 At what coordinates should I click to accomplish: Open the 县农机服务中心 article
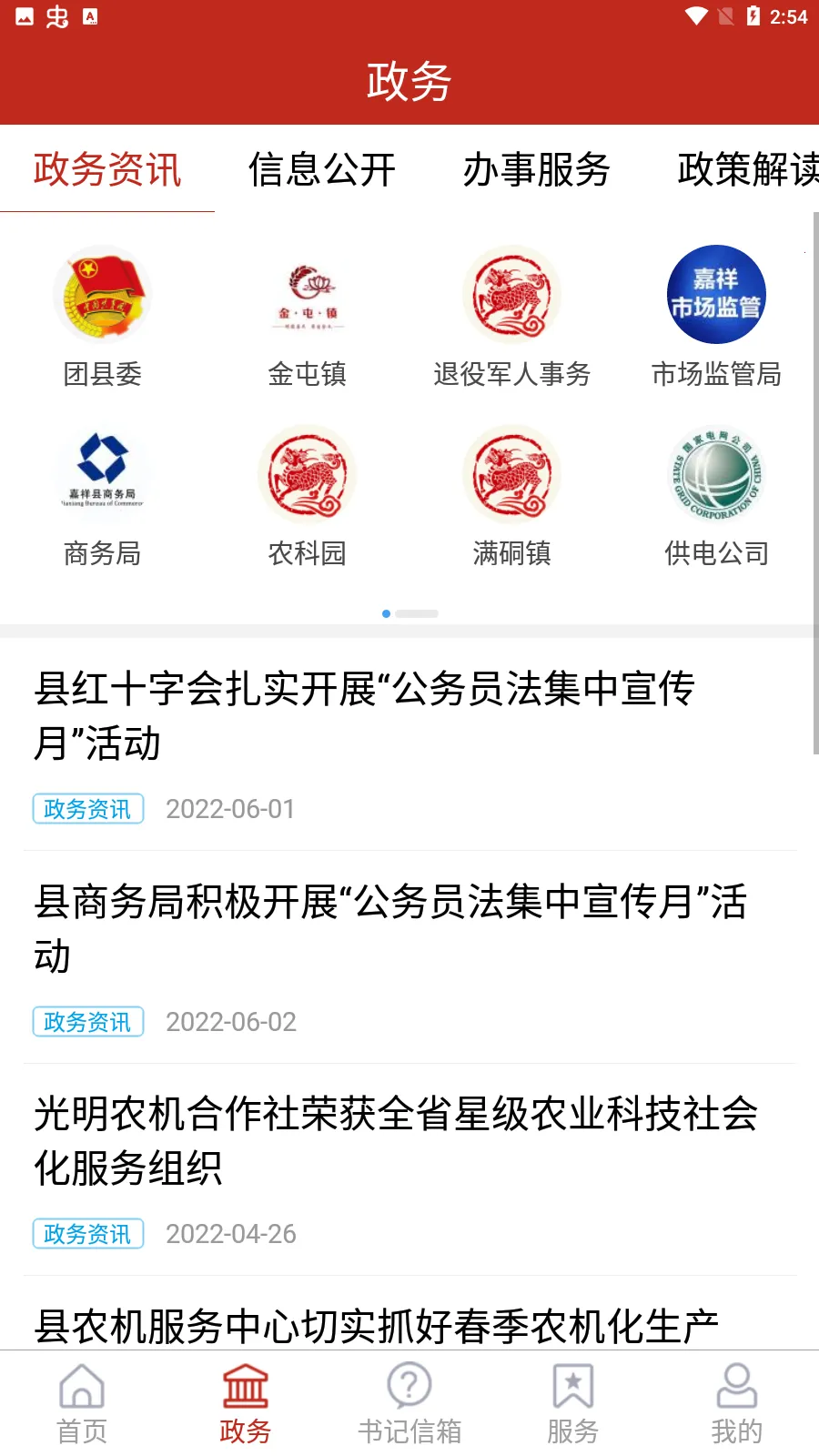pyautogui.click(x=376, y=1326)
